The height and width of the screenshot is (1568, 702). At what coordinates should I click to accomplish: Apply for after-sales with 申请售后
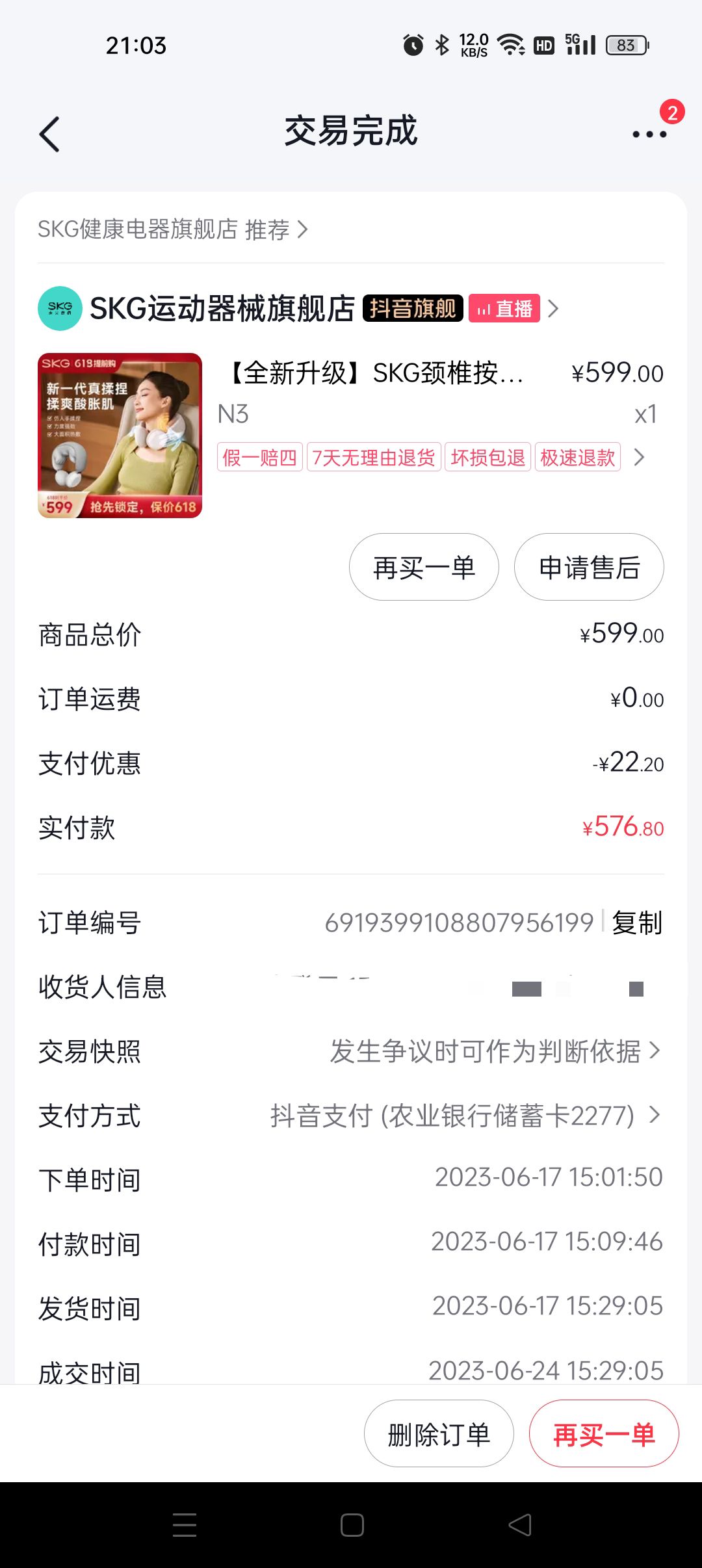tap(589, 567)
